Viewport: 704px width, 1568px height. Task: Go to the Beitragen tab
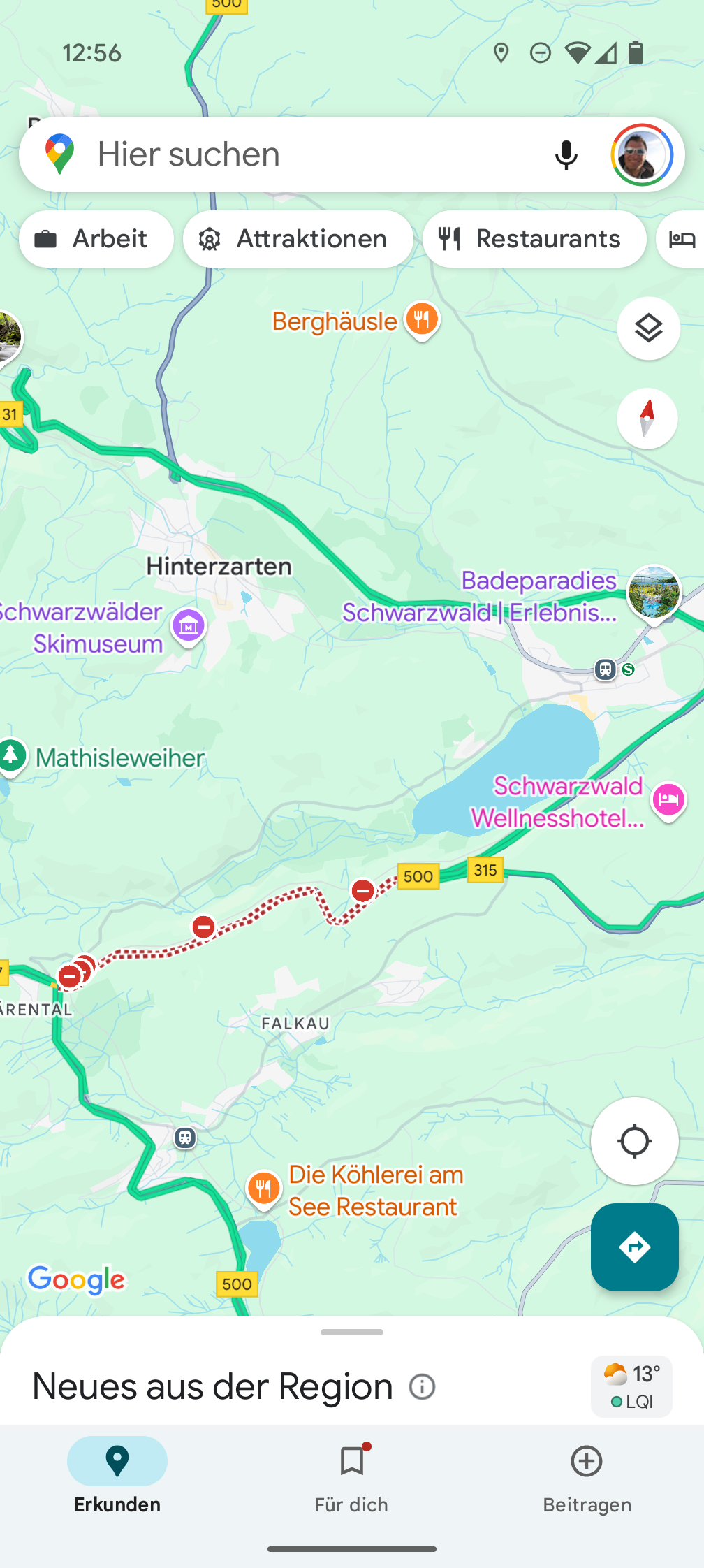(587, 1476)
